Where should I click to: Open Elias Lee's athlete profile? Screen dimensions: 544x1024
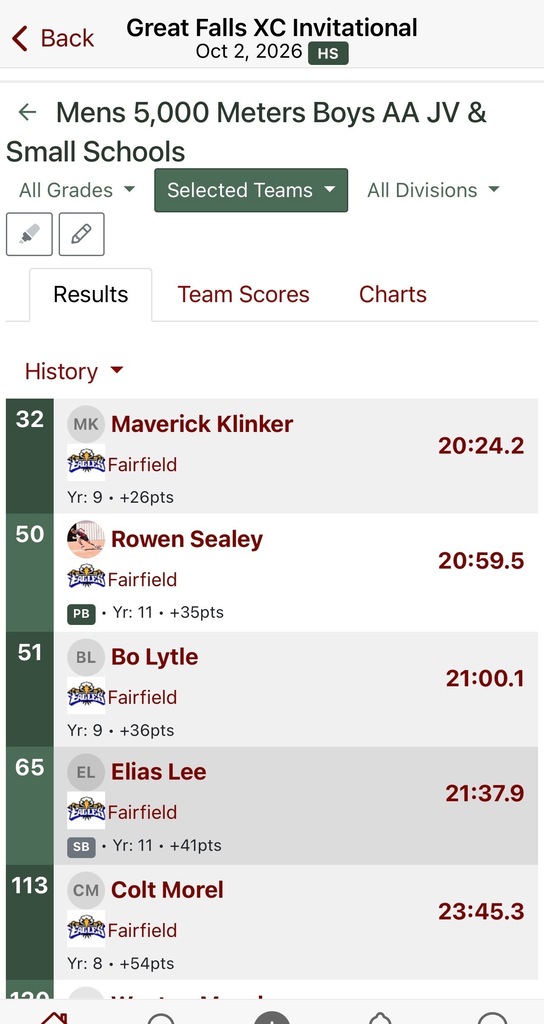pos(159,772)
